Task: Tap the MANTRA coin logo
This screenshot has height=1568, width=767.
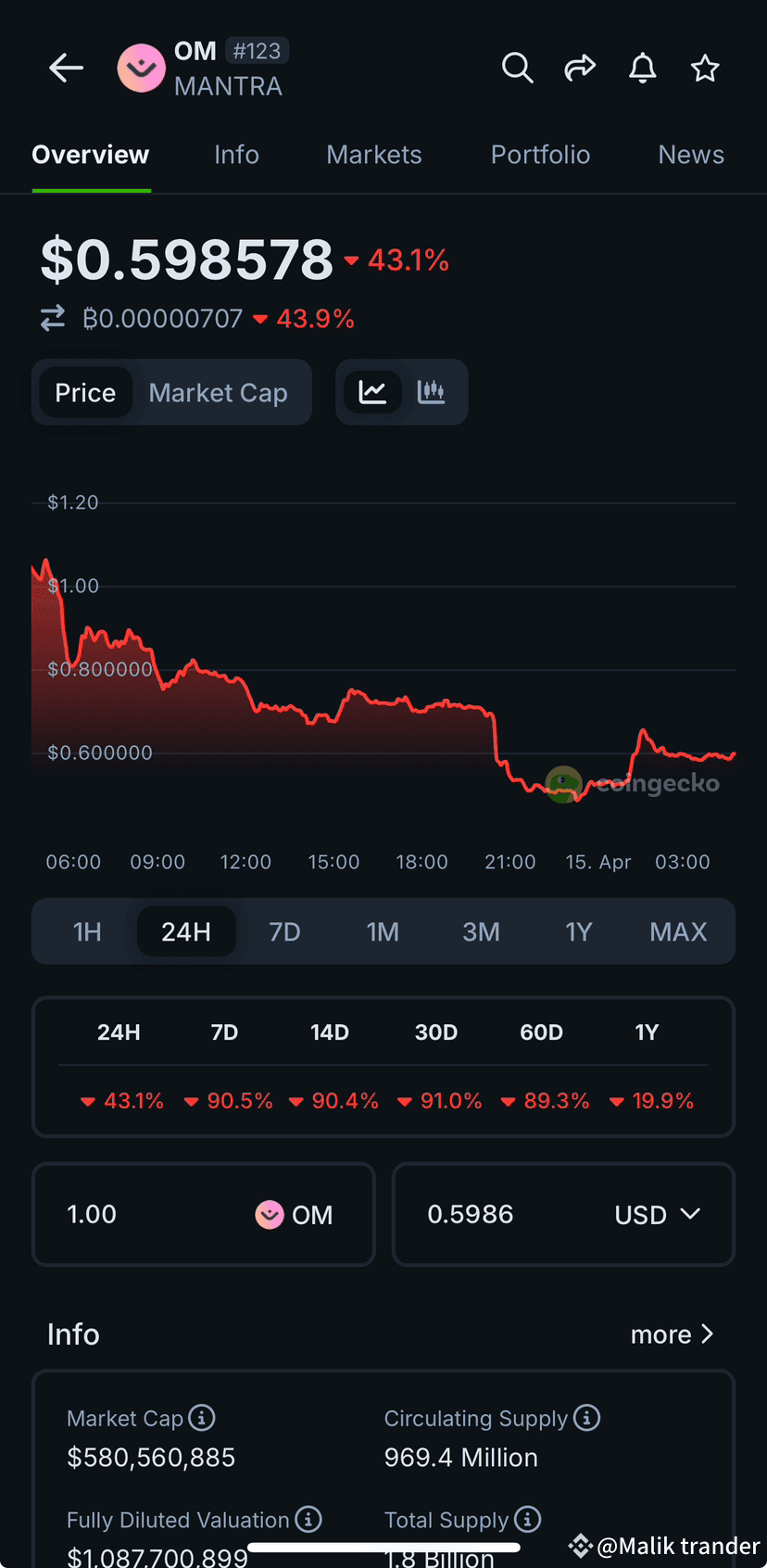Action: 141,68
